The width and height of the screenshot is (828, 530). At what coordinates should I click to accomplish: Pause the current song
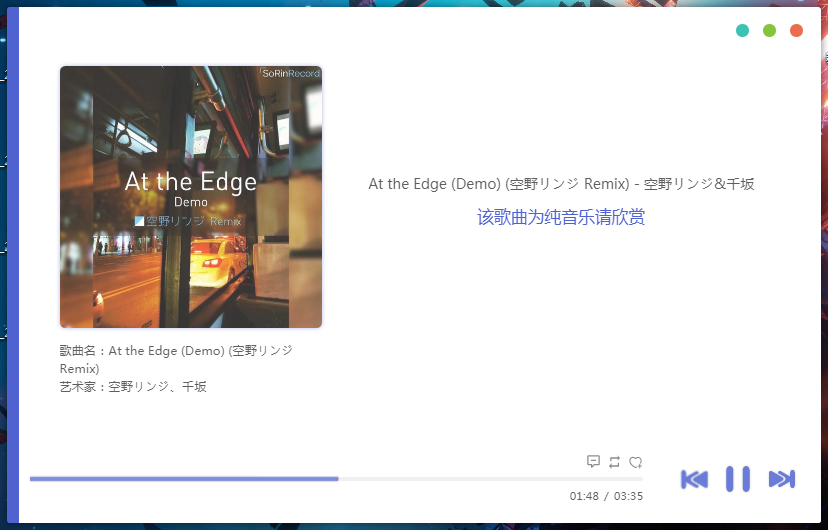point(738,479)
